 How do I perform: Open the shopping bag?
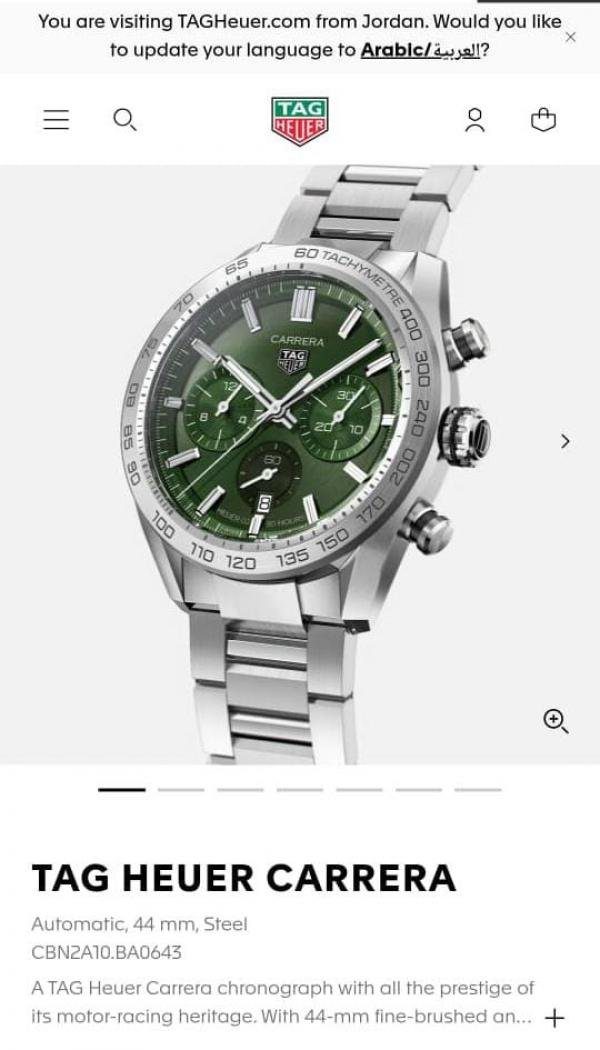543,120
